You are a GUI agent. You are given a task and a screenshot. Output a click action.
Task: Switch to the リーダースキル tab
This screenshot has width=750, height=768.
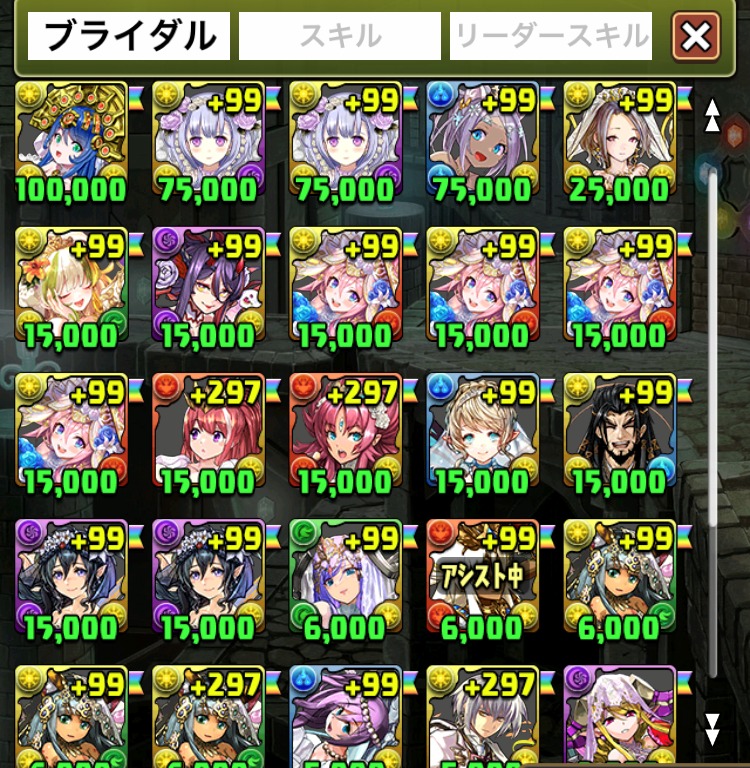tap(551, 37)
